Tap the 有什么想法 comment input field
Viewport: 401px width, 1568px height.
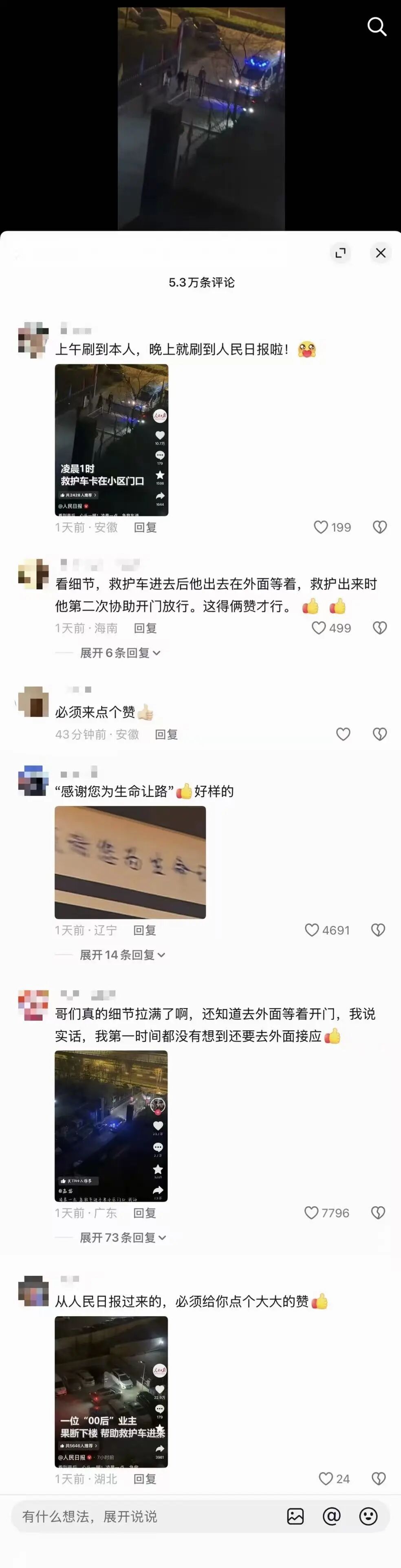(146, 1516)
